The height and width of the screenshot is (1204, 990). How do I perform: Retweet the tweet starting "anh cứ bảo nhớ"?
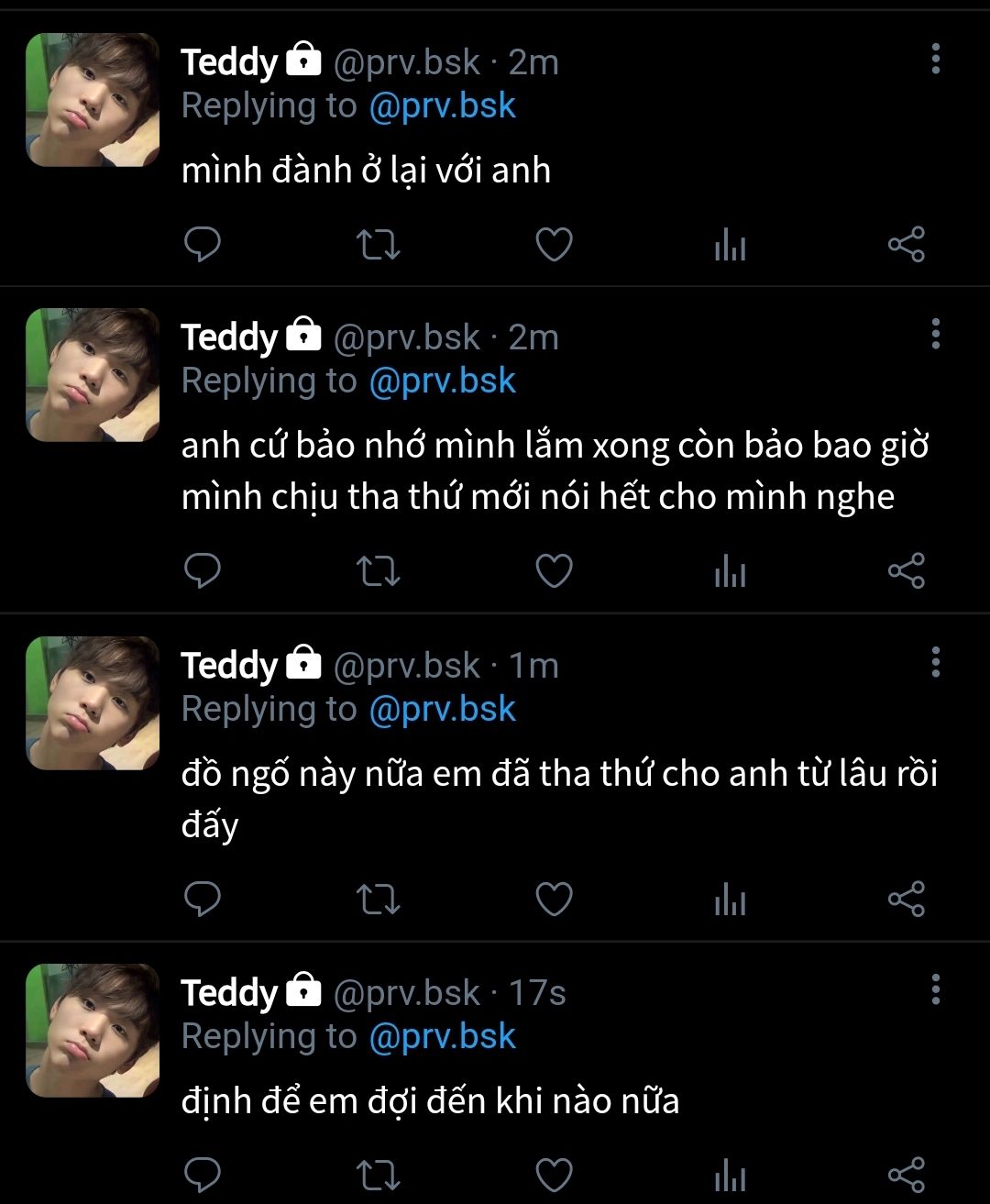(378, 572)
